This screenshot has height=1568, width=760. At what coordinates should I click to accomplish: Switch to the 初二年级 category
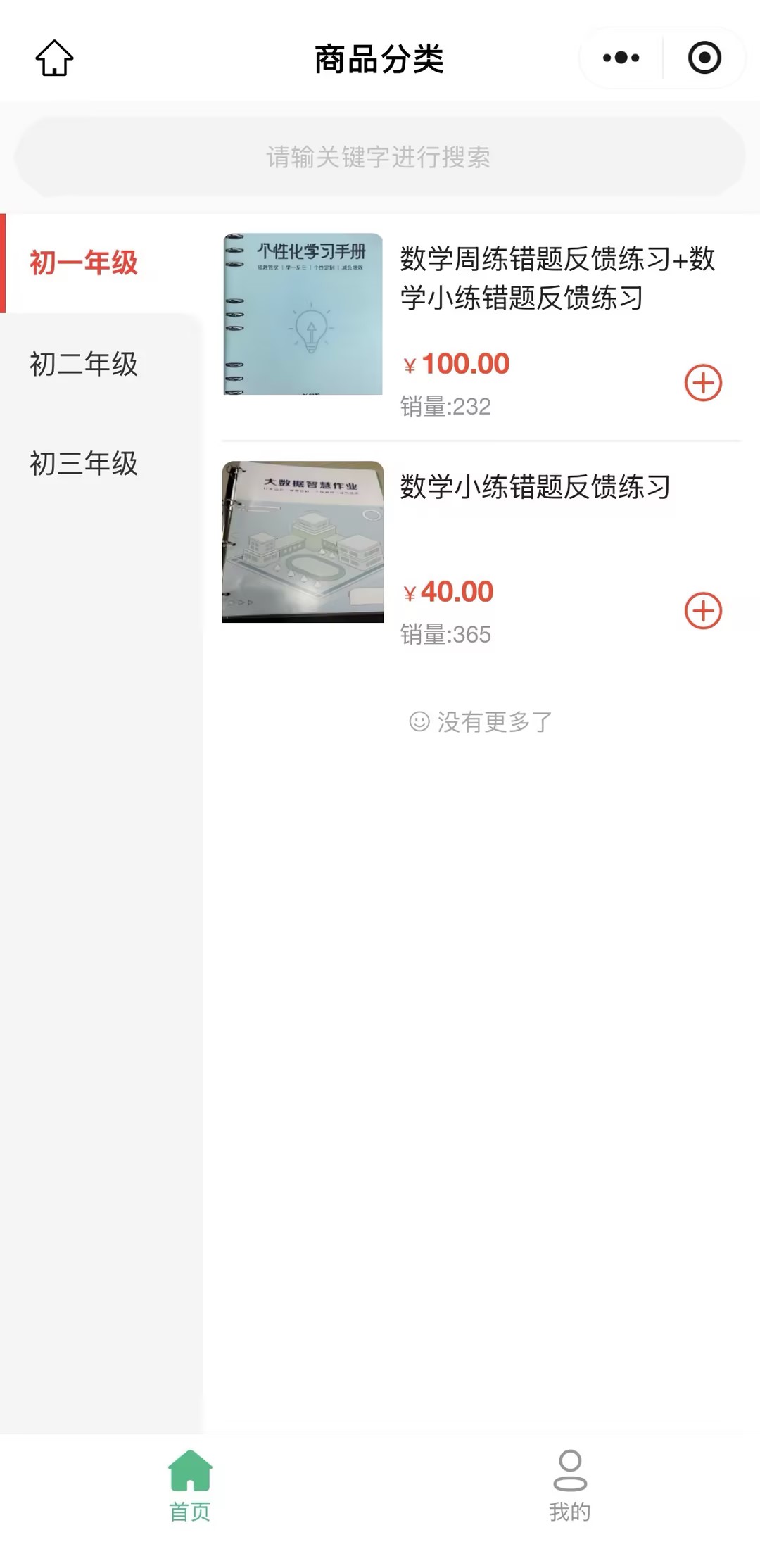coord(84,364)
